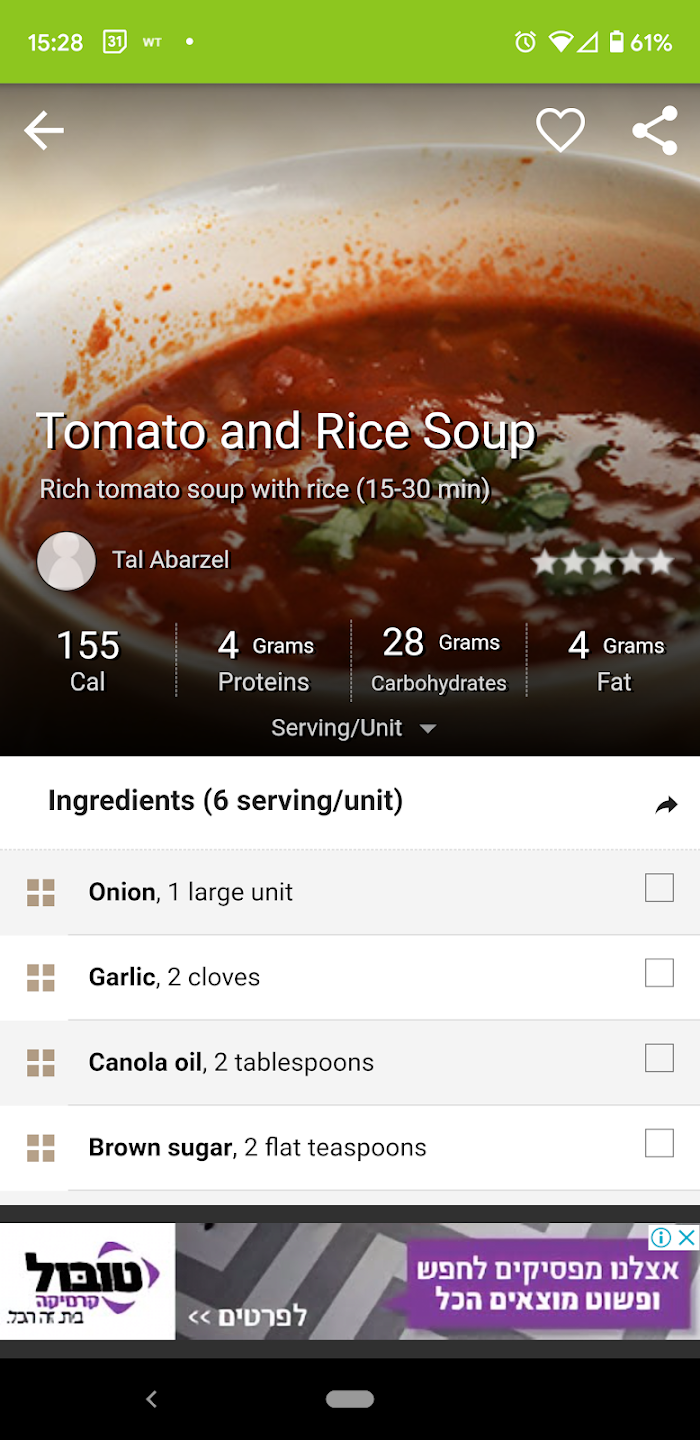The height and width of the screenshot is (1440, 700).
Task: Open the ad info icon
Action: [x=661, y=1238]
